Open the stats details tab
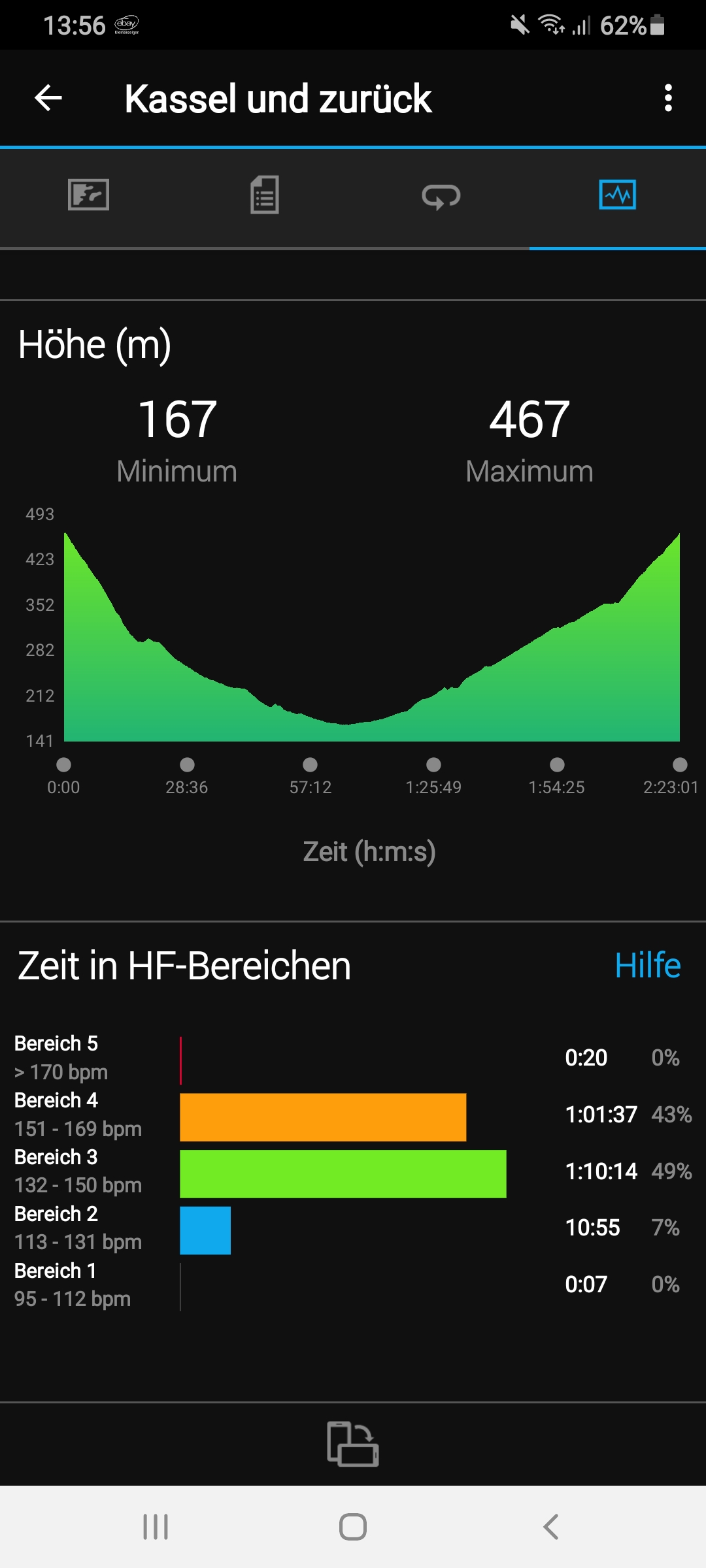The image size is (706, 1568). [x=265, y=195]
